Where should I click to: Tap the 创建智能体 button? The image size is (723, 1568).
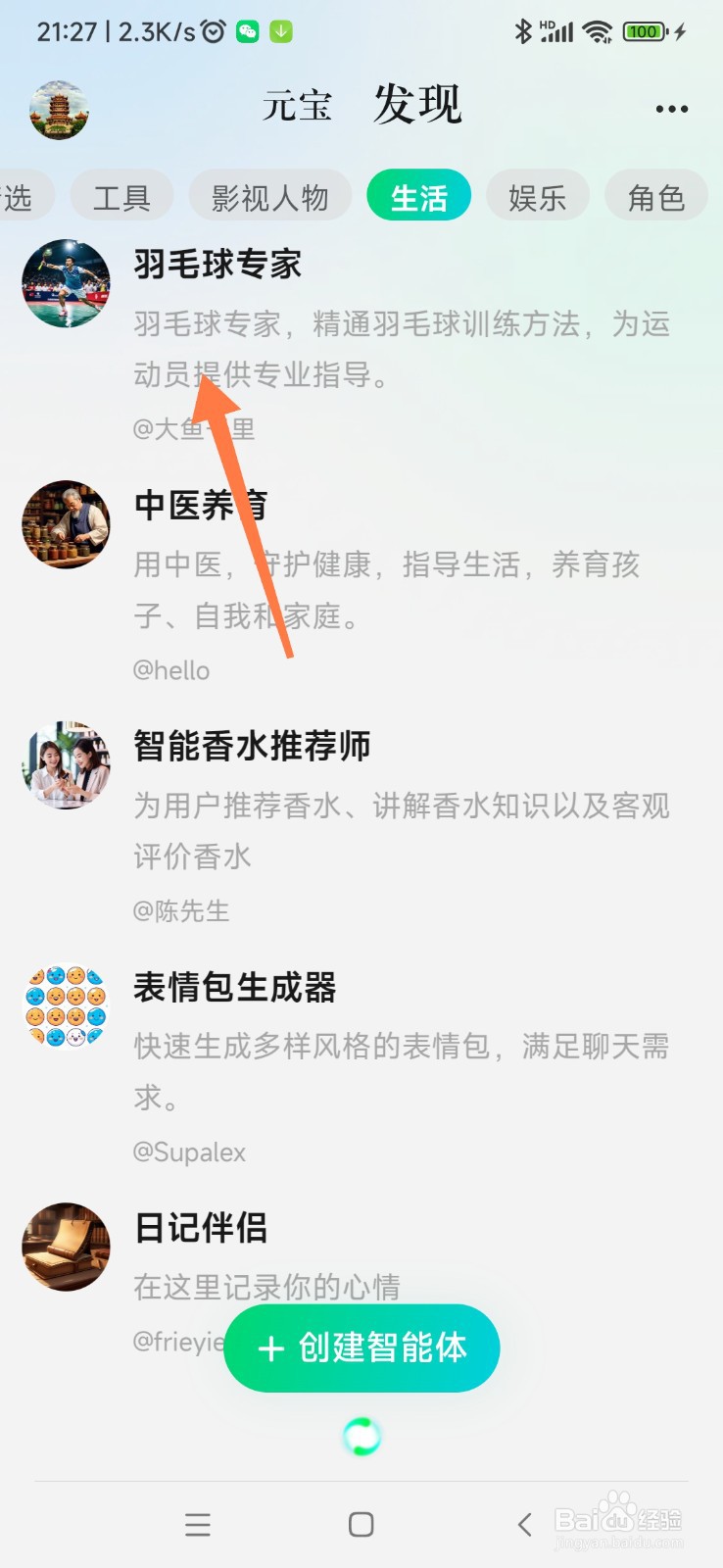tap(361, 1347)
